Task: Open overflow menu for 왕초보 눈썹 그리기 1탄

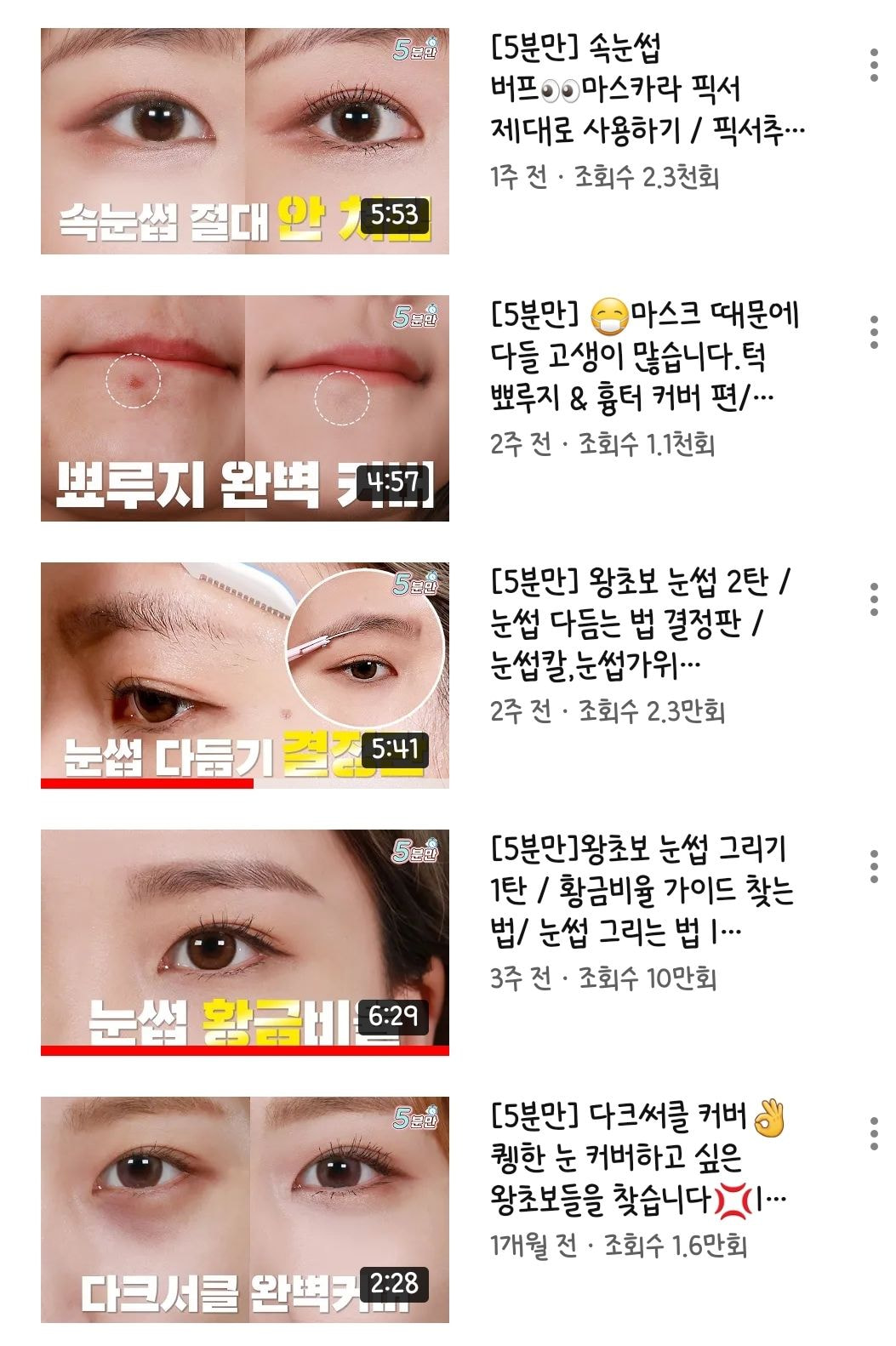Action: [x=874, y=866]
